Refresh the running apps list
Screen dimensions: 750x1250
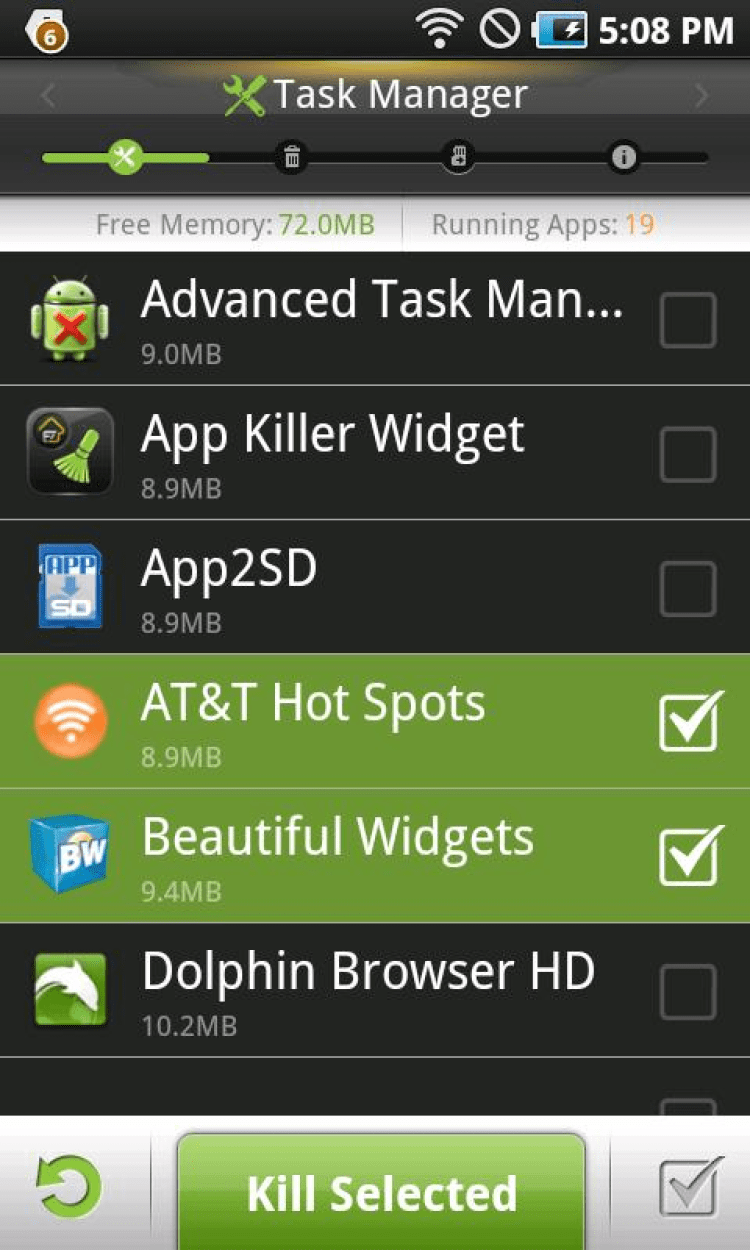point(69,1188)
